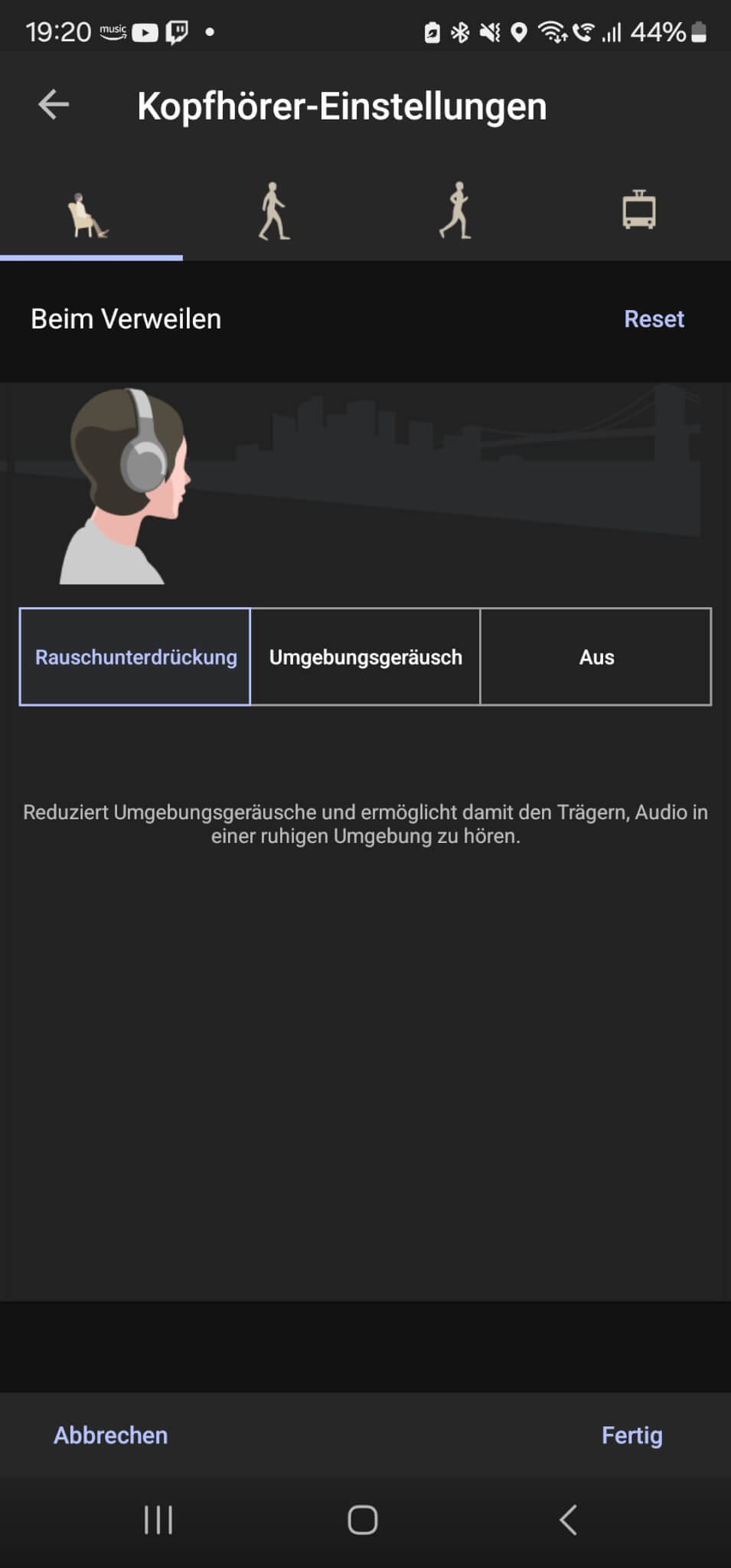Switch to the walking activity tab
Screen dimensions: 731x1568
[273, 211]
